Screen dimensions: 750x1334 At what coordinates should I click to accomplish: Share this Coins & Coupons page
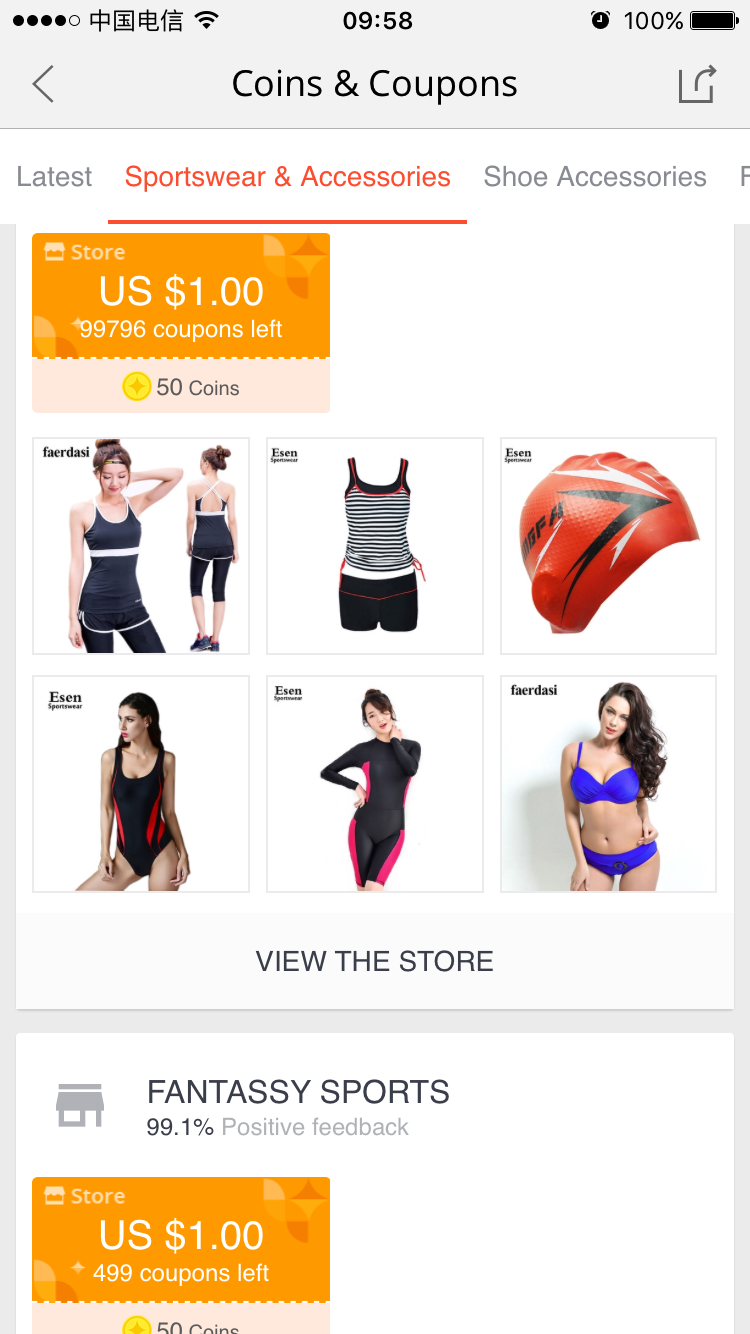[697, 84]
